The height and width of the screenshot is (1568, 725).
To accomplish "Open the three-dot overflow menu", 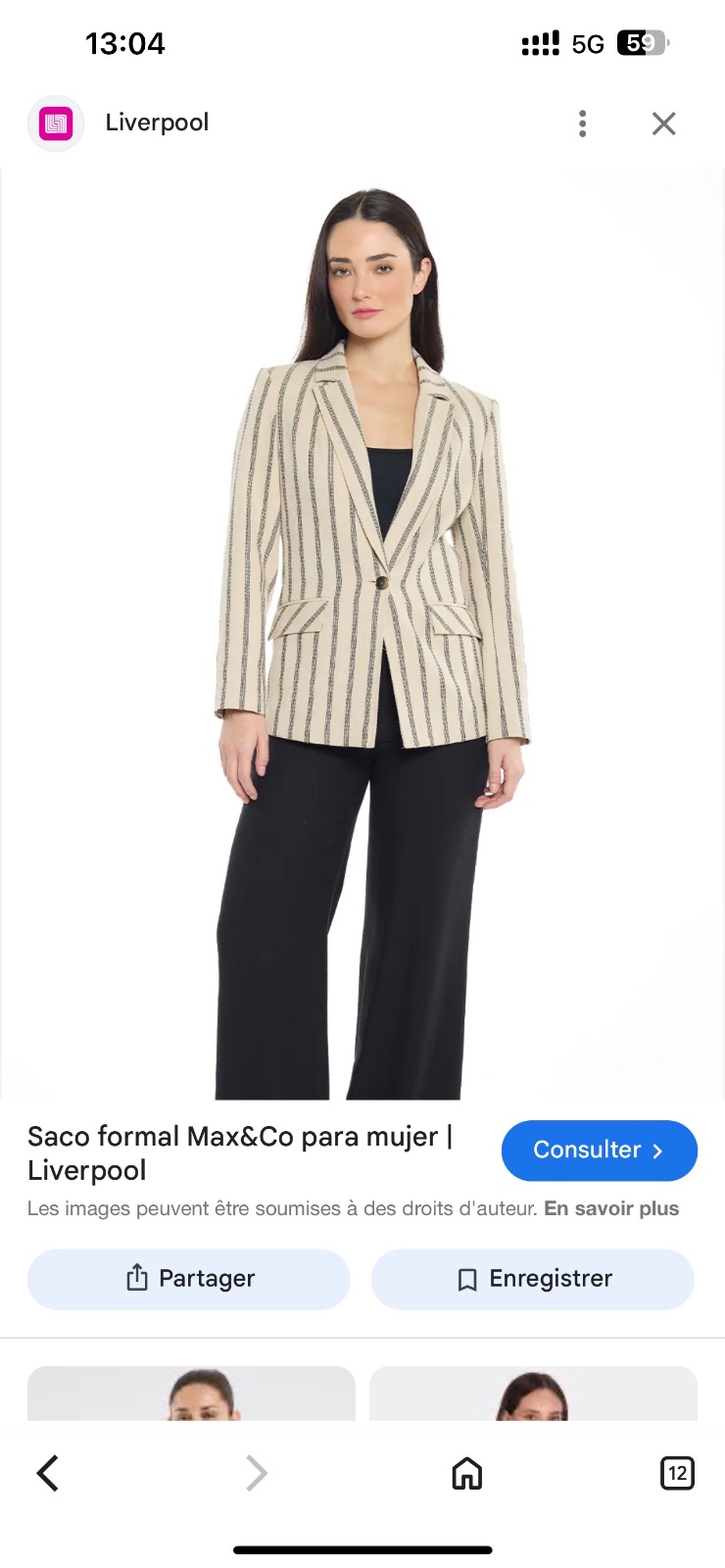I will 582,123.
